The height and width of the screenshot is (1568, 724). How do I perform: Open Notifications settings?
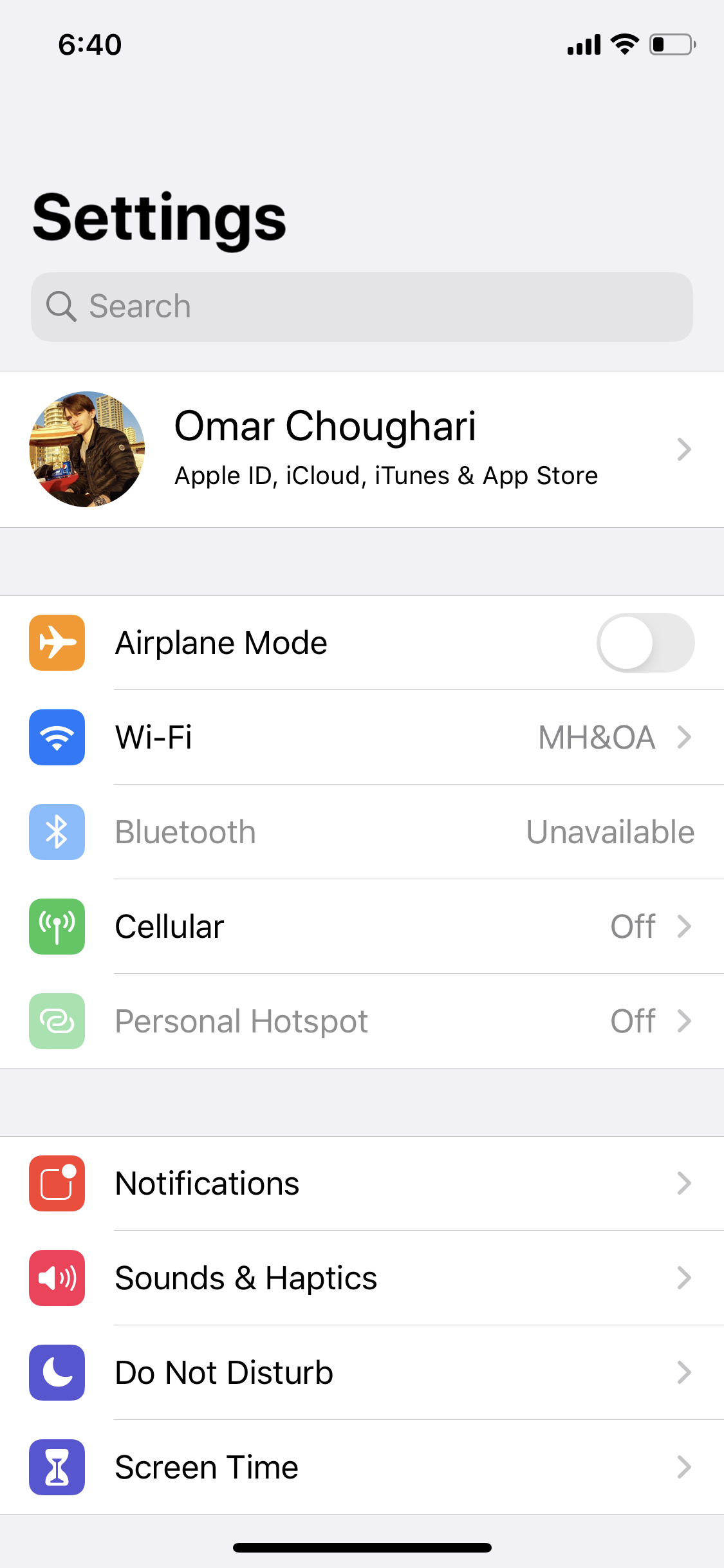point(362,1183)
